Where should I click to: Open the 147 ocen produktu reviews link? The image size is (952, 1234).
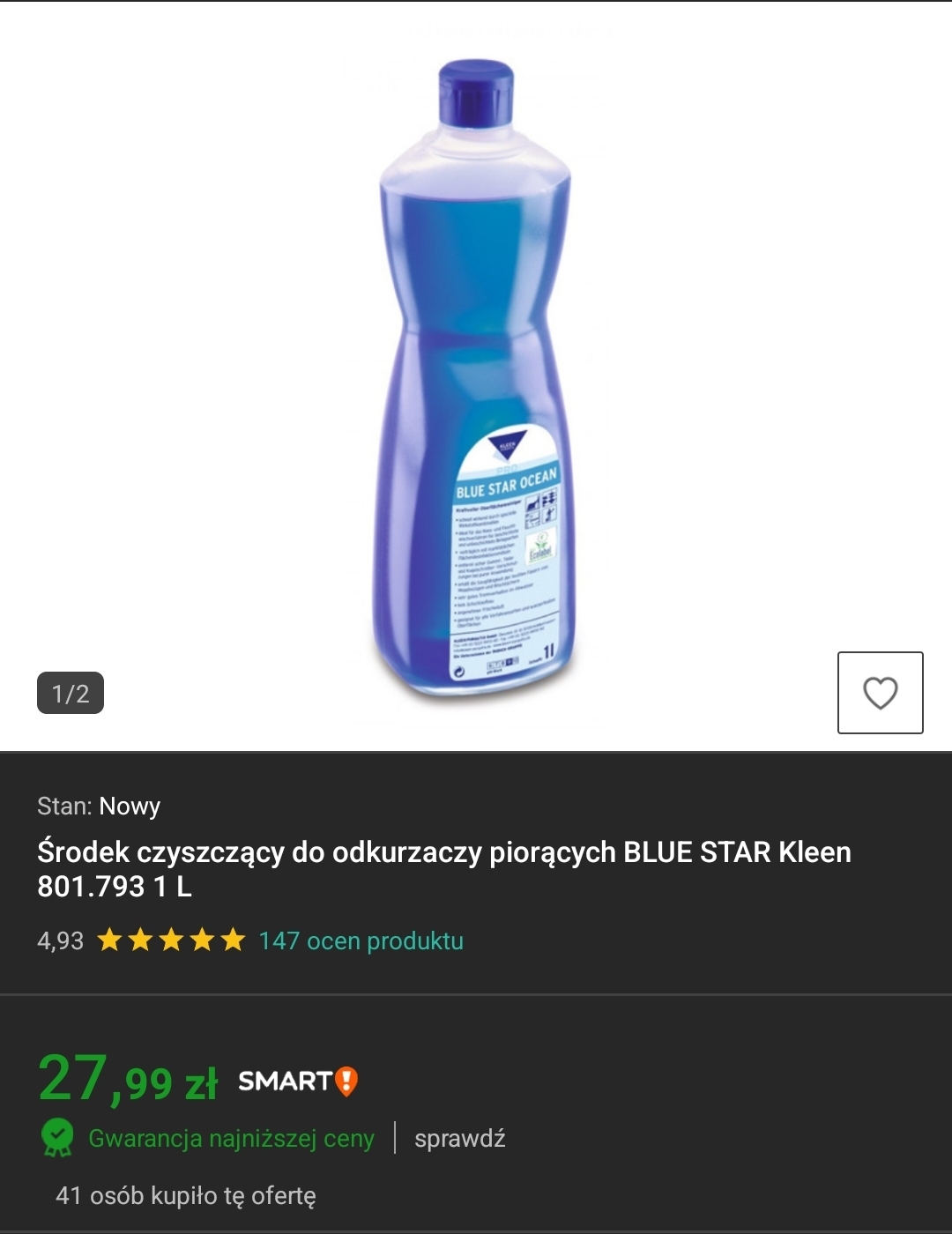361,940
